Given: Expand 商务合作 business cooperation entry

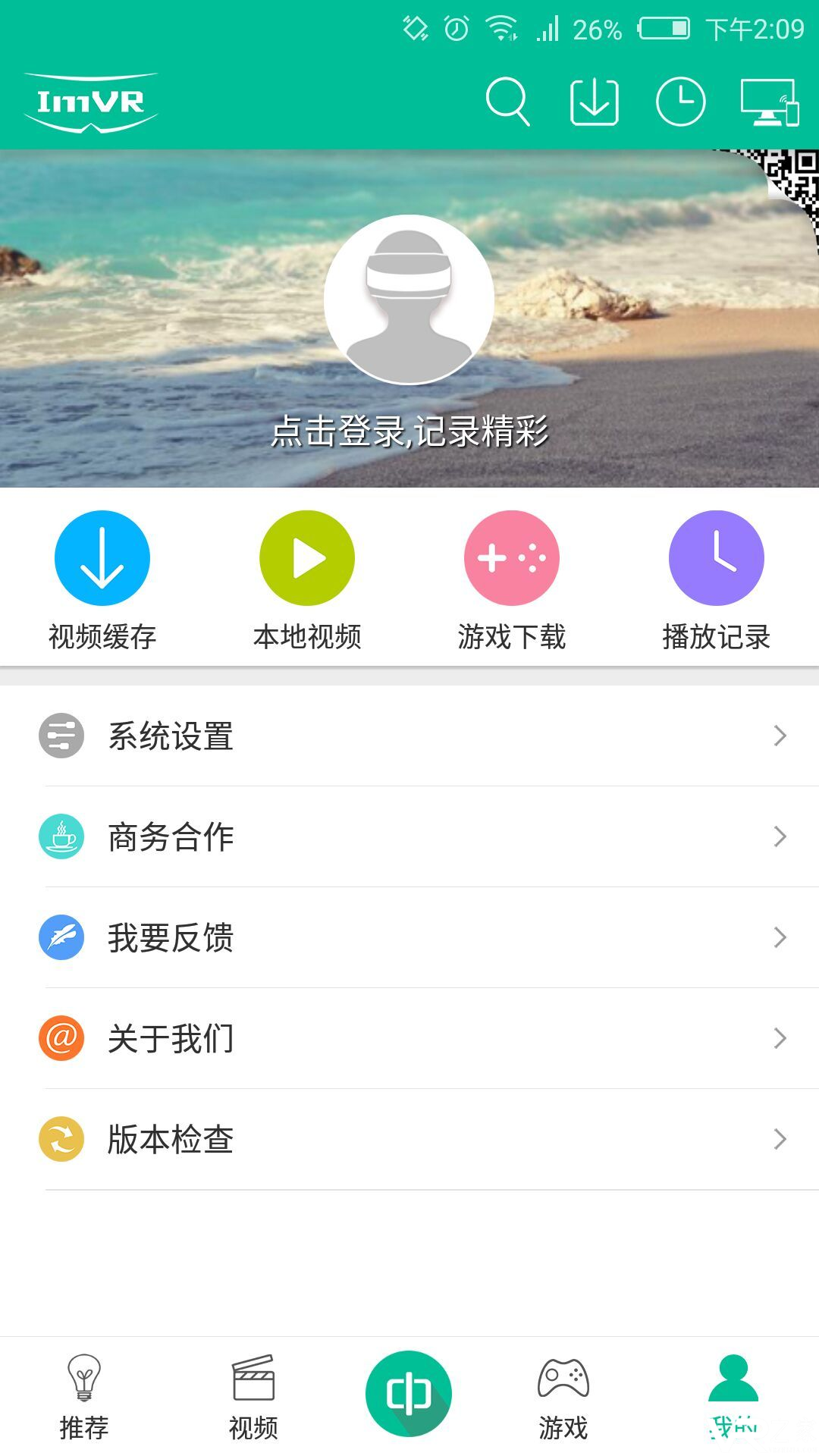Looking at the screenshot, I should 409,837.
